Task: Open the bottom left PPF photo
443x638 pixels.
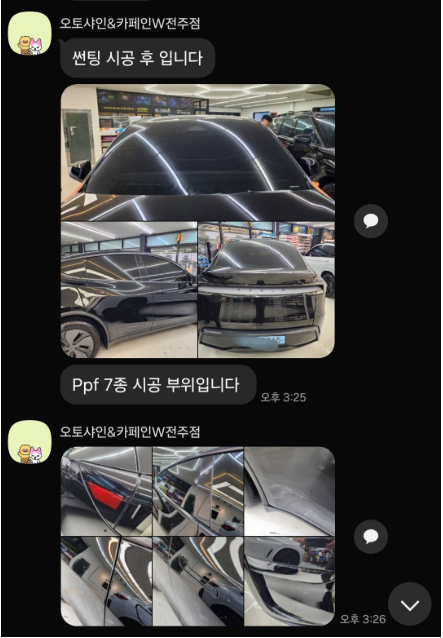Action: 106,581
